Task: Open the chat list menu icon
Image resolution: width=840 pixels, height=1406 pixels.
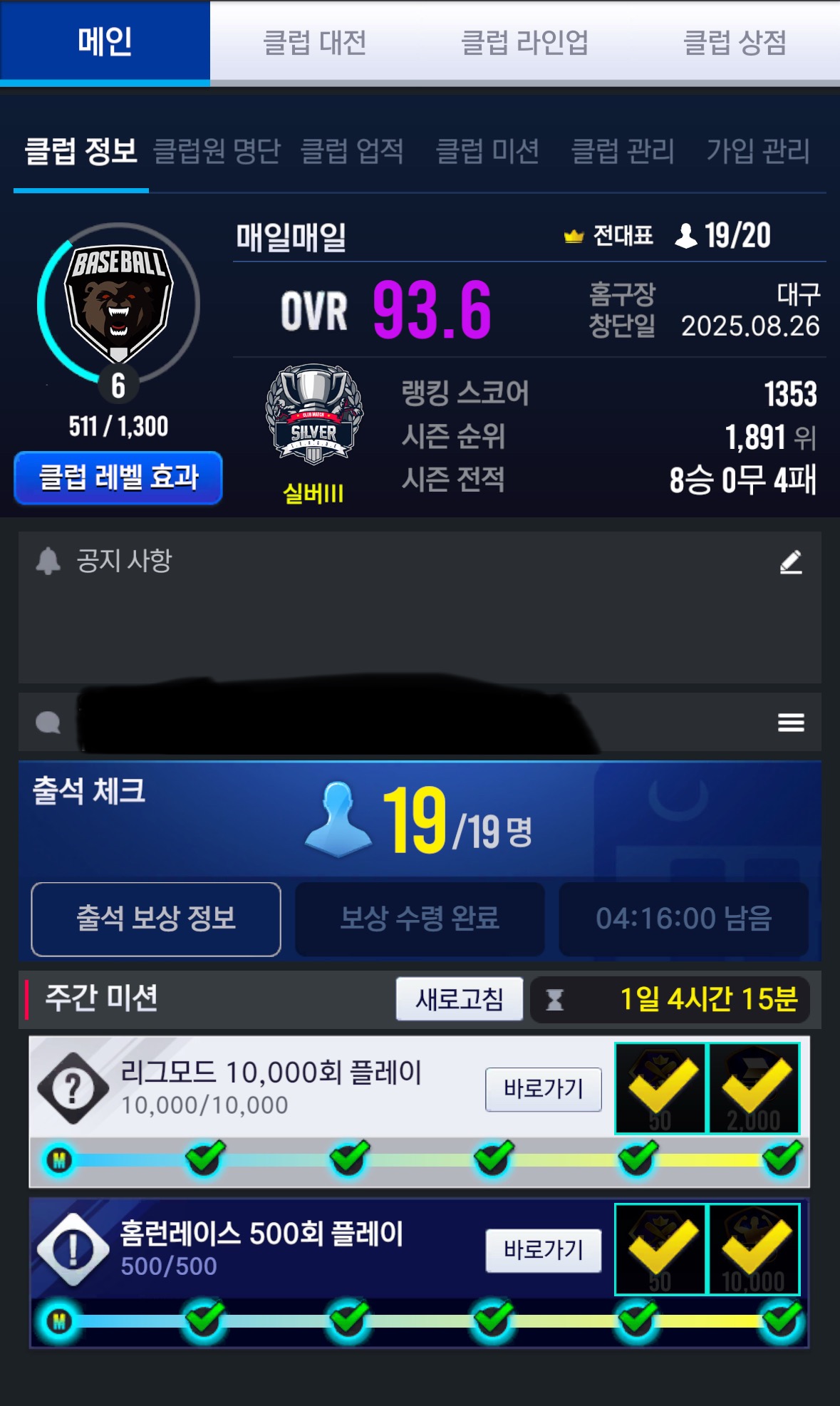Action: (791, 723)
